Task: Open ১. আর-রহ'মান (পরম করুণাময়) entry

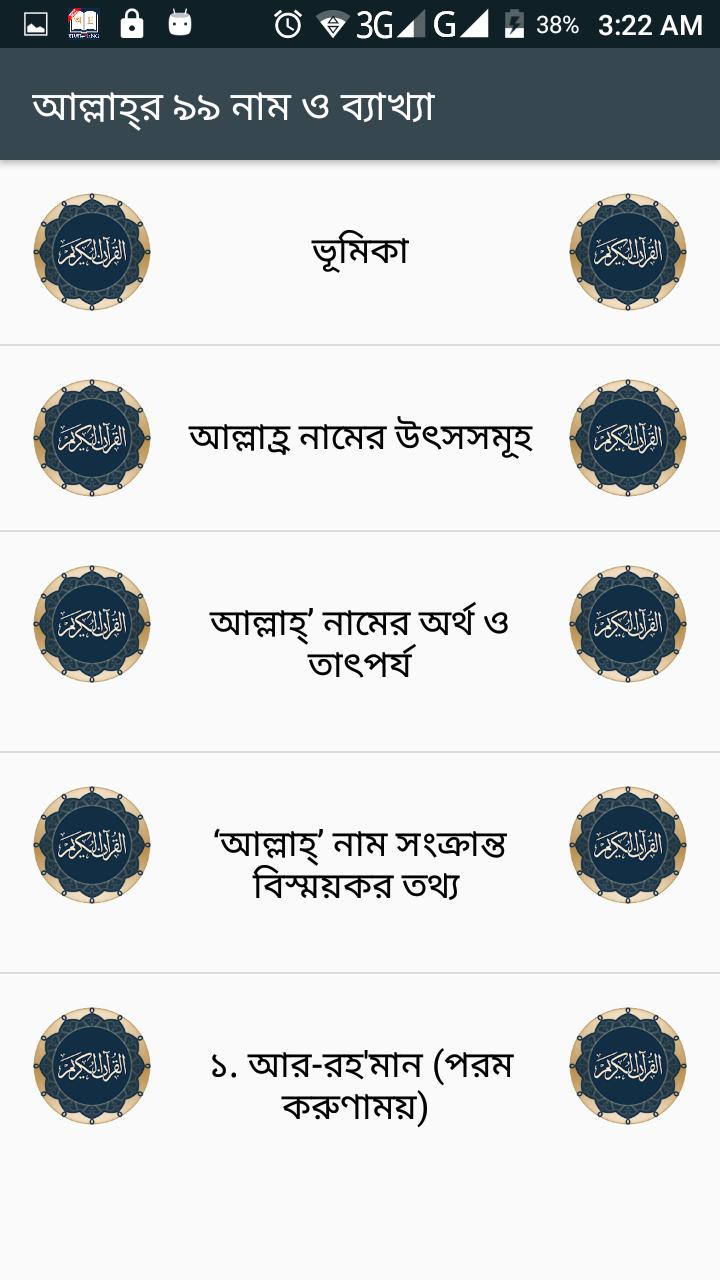Action: pos(360,1086)
